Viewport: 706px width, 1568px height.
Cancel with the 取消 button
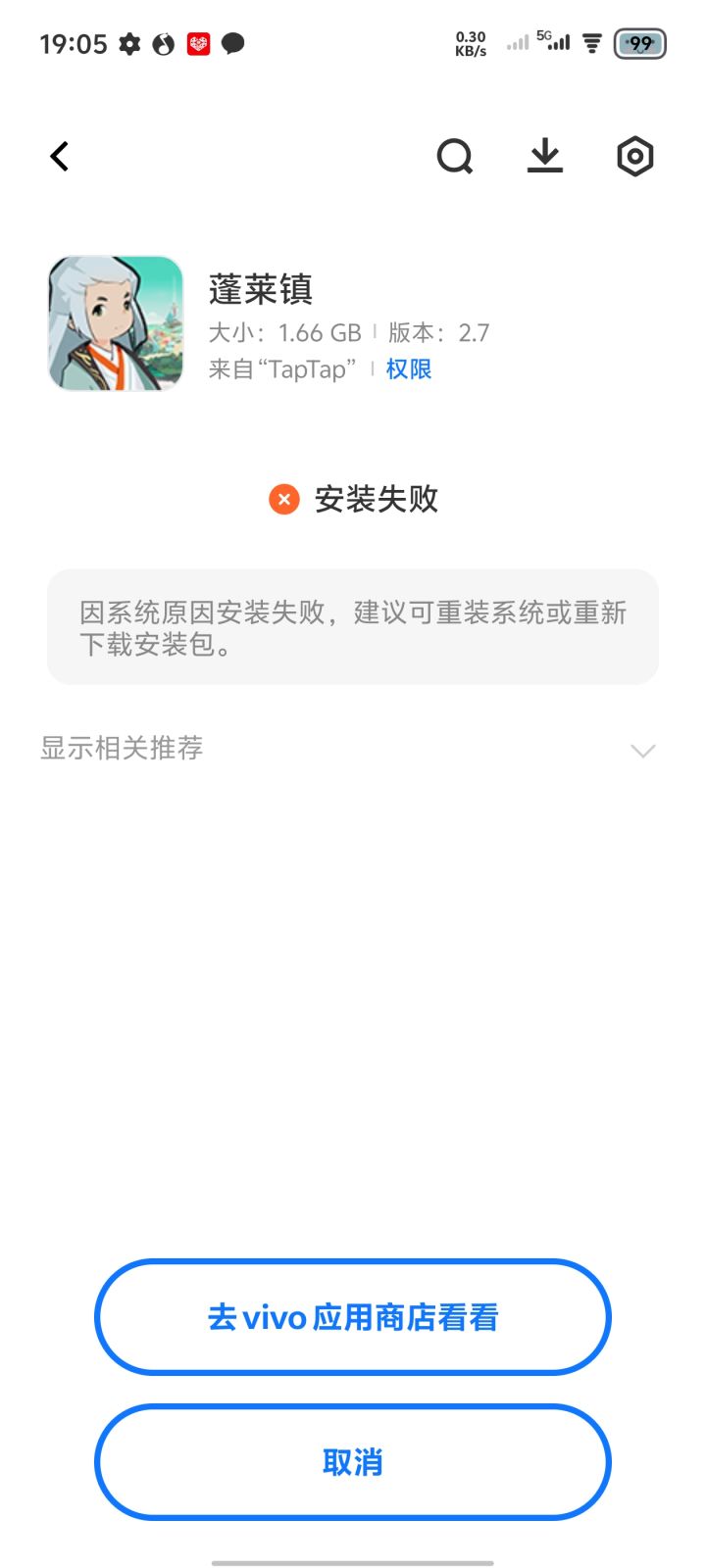tap(353, 1462)
